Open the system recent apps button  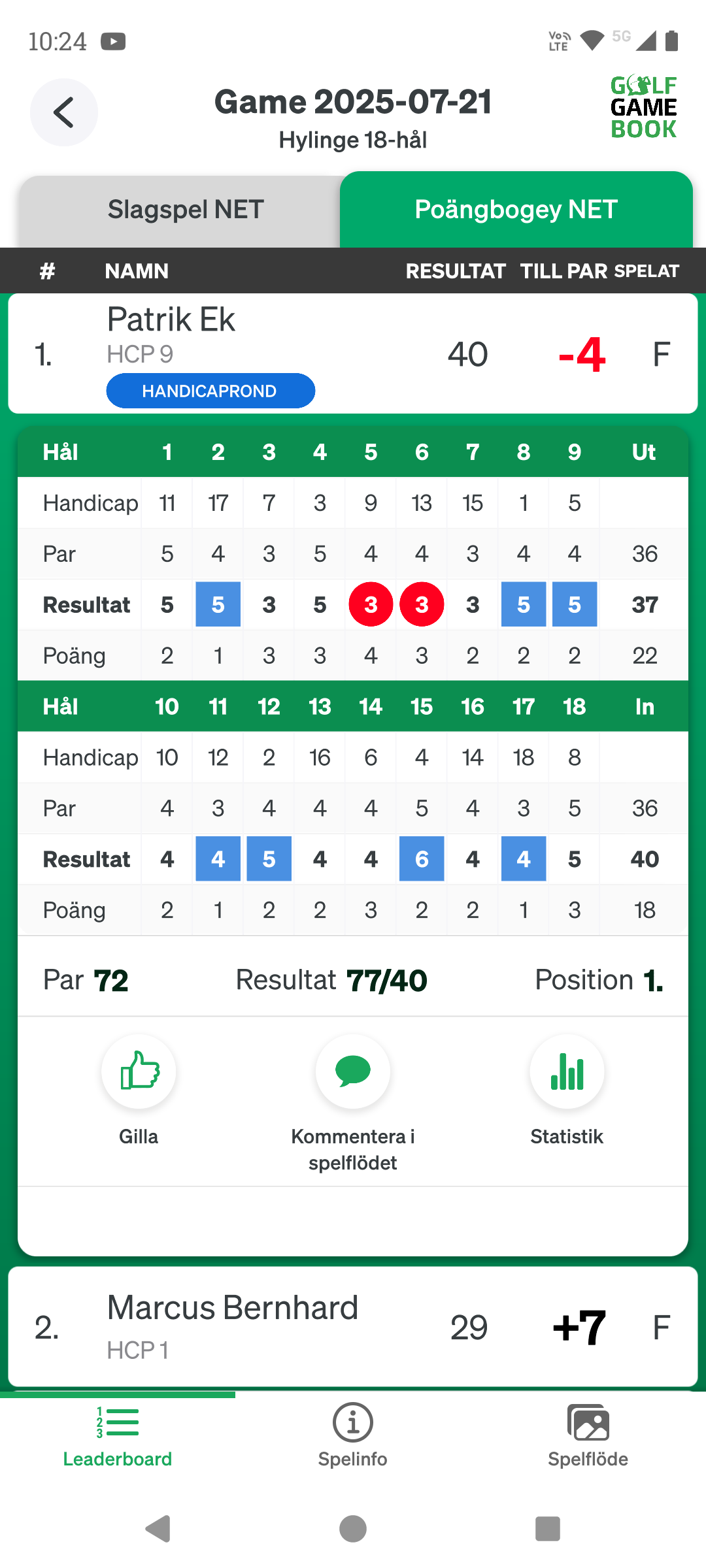pyautogui.click(x=548, y=1529)
